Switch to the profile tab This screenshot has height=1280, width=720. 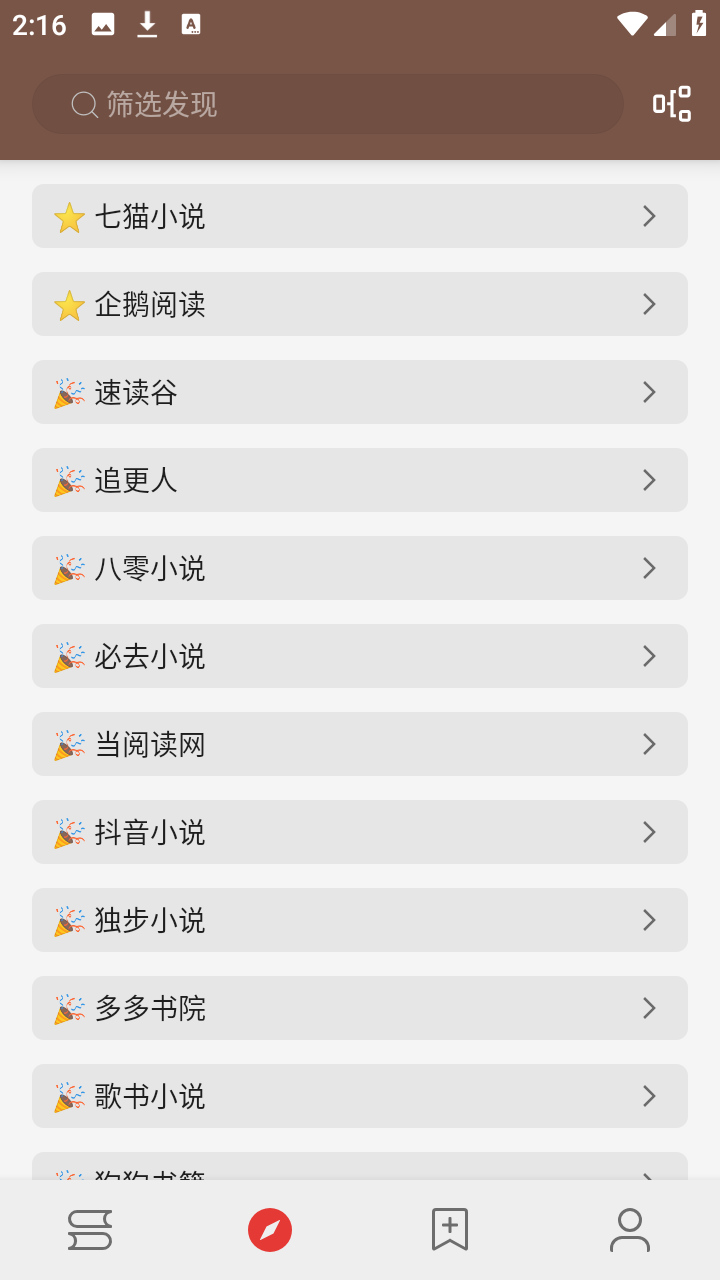[630, 1229]
